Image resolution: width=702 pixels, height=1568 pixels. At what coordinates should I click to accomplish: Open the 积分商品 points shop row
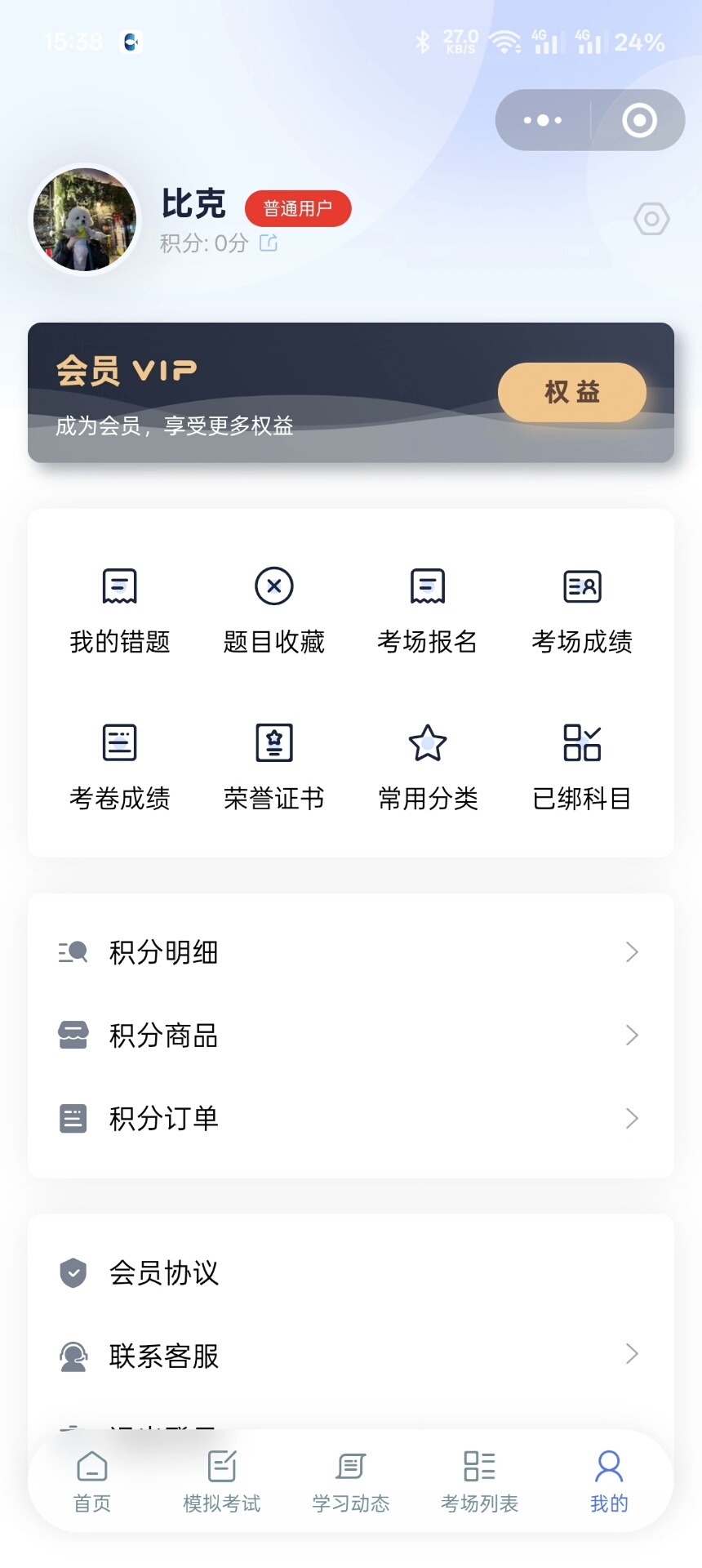click(x=350, y=1036)
